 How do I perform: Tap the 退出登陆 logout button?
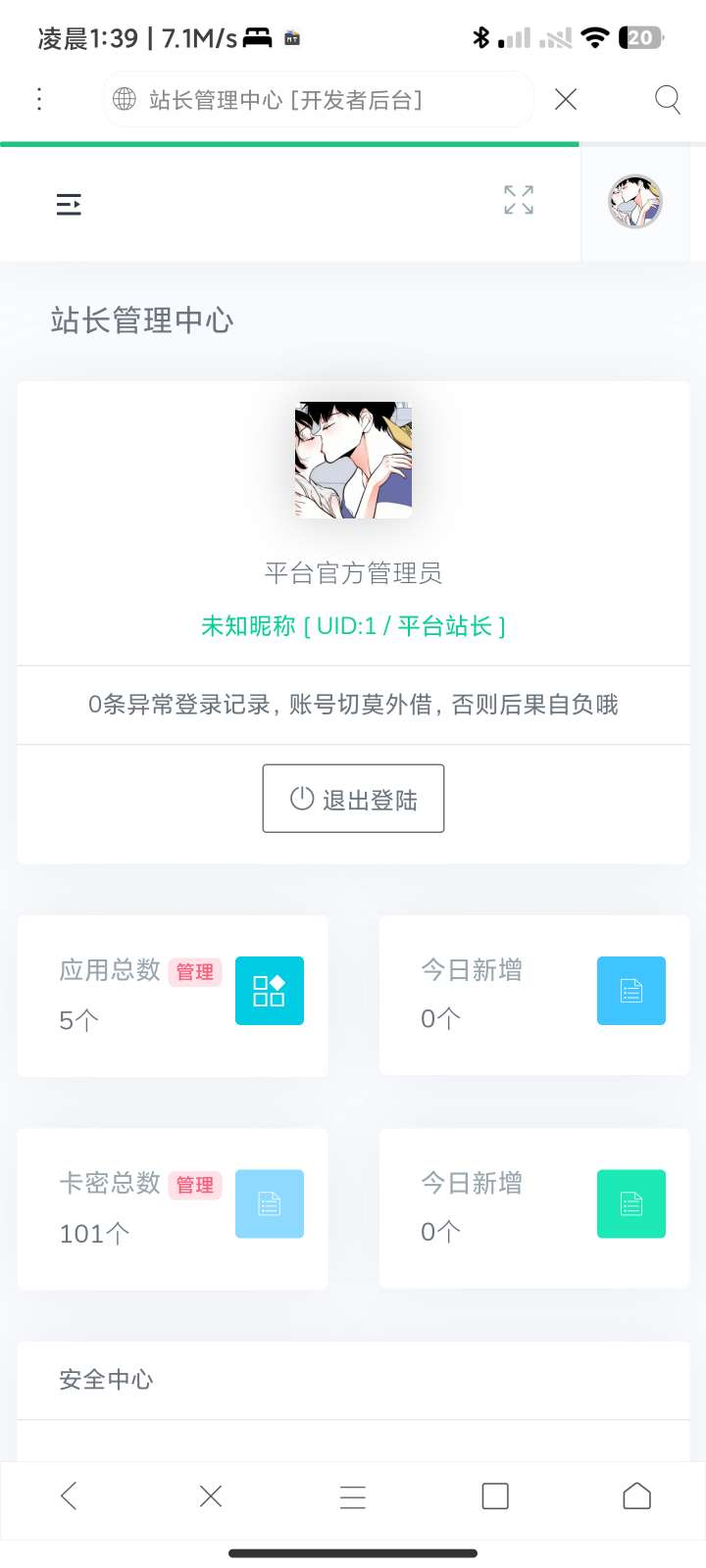(353, 799)
